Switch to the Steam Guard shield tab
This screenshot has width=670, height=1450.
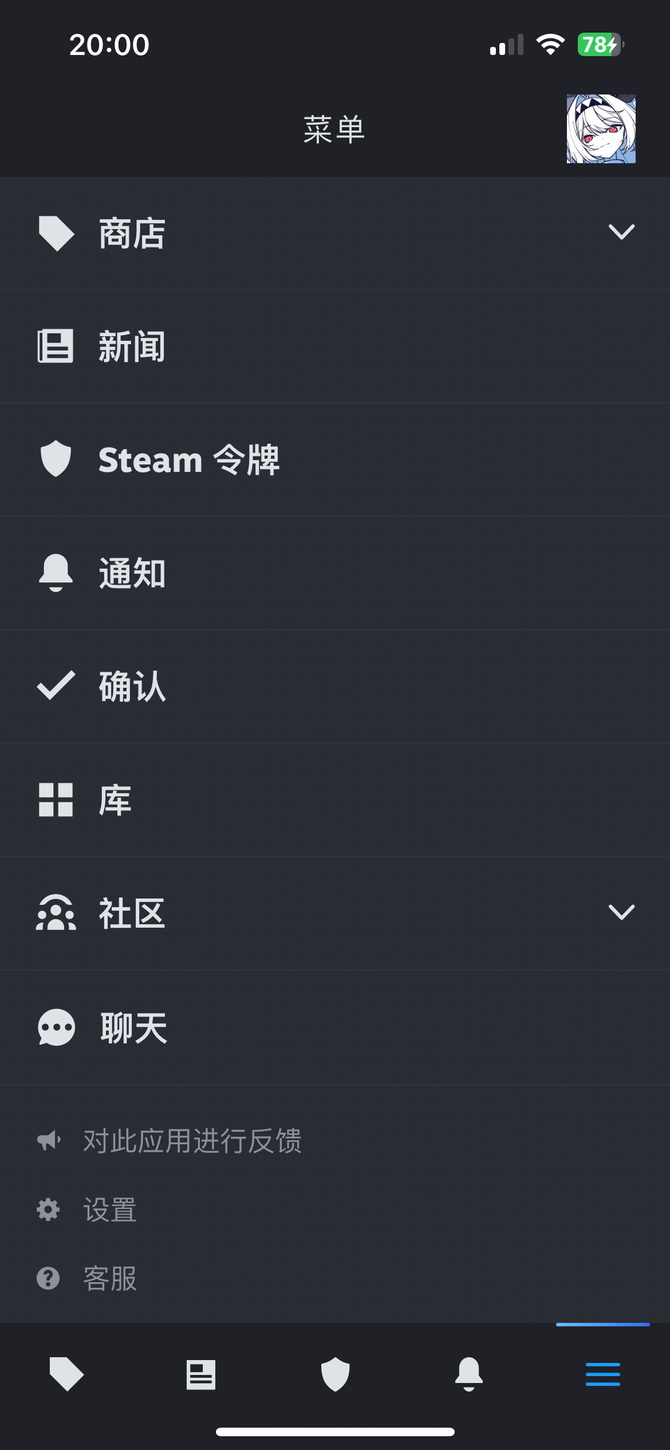335,1375
